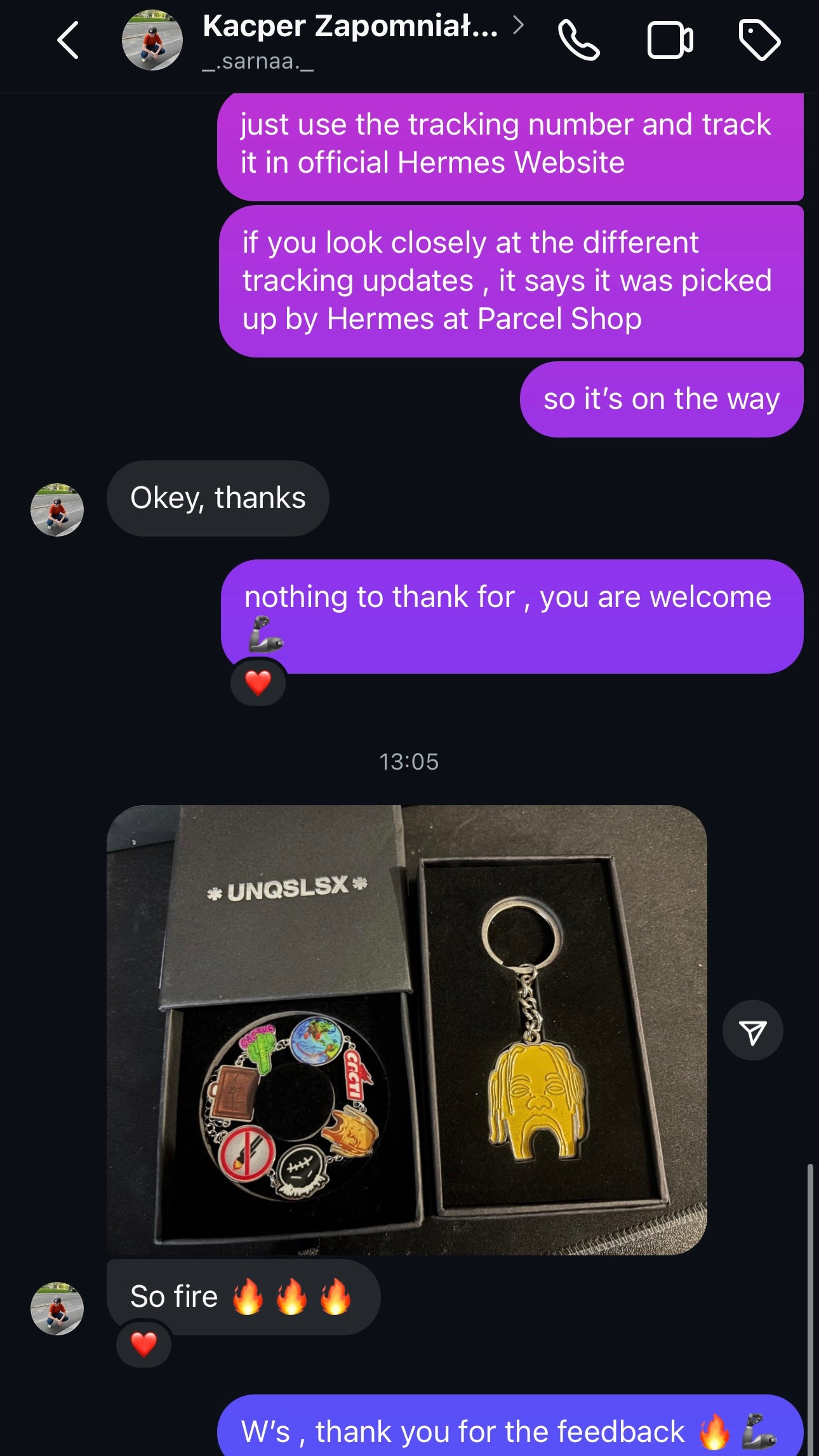Forward the photo with the share arrow
This screenshot has width=819, height=1456.
point(752,1030)
